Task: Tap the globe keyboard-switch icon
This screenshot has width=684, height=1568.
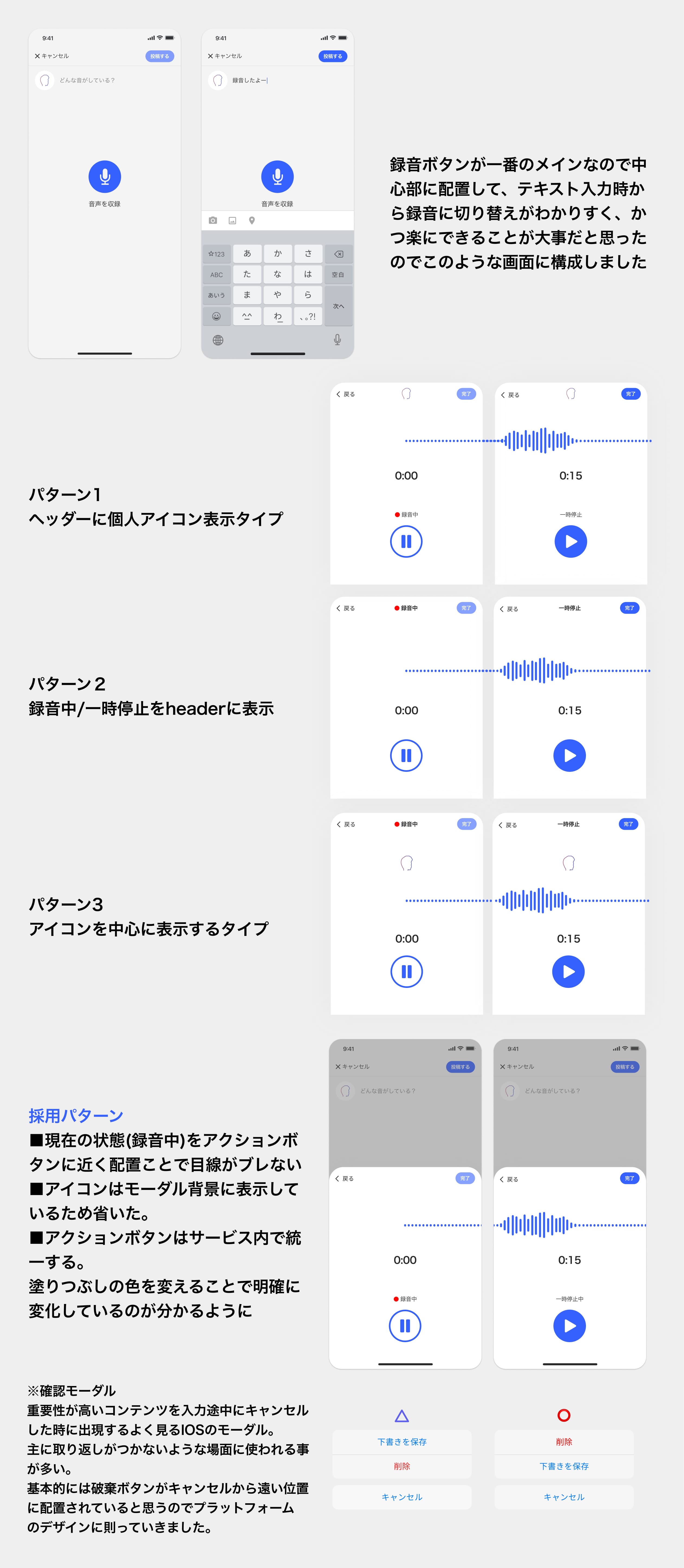Action: tap(218, 340)
